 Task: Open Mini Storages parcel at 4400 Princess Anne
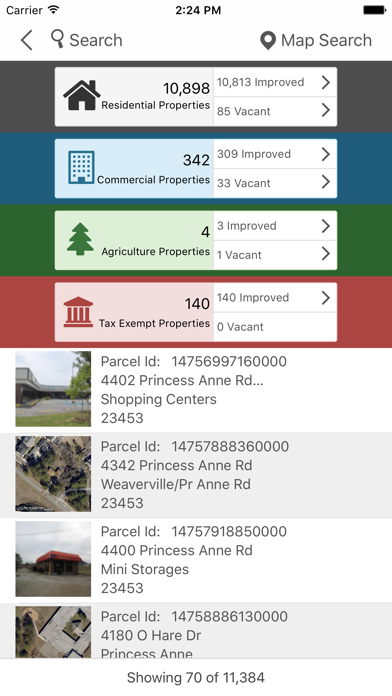(x=196, y=560)
